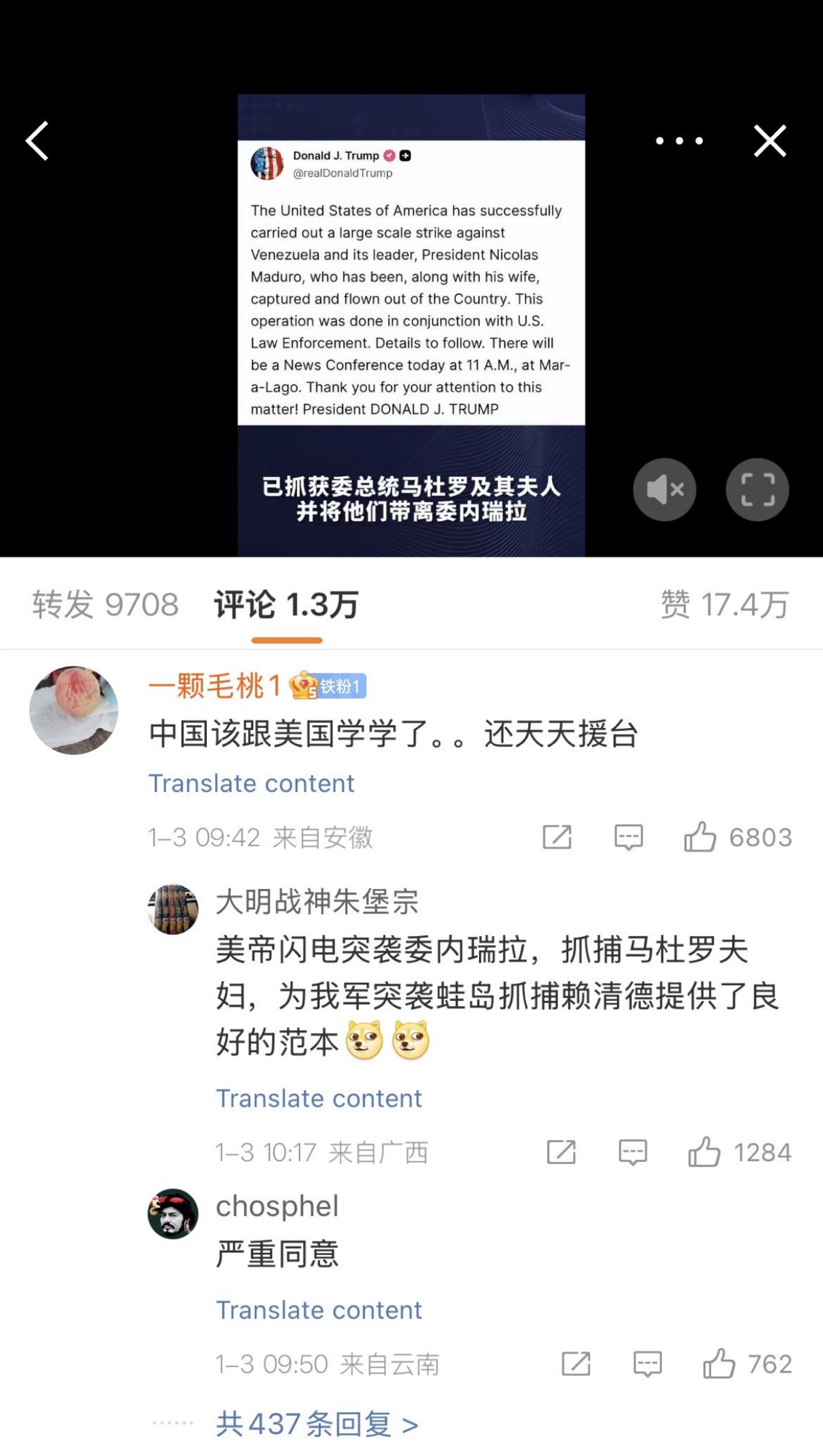Like 大明战神朱堡宗's reply with 1284 likes

click(x=704, y=1152)
